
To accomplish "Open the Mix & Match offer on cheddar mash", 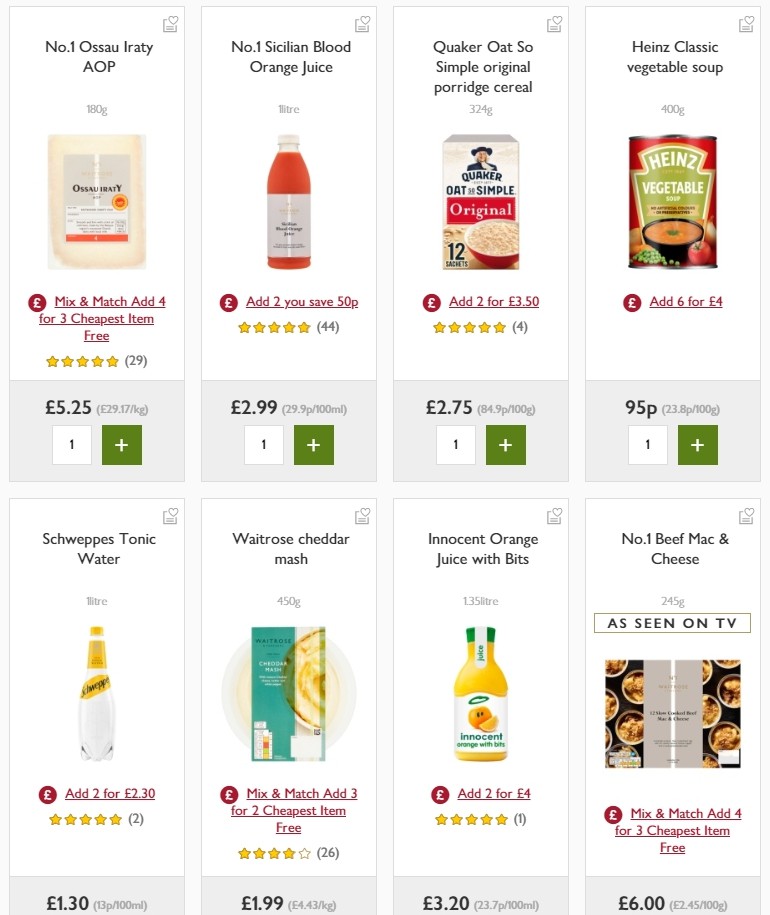I will [288, 810].
